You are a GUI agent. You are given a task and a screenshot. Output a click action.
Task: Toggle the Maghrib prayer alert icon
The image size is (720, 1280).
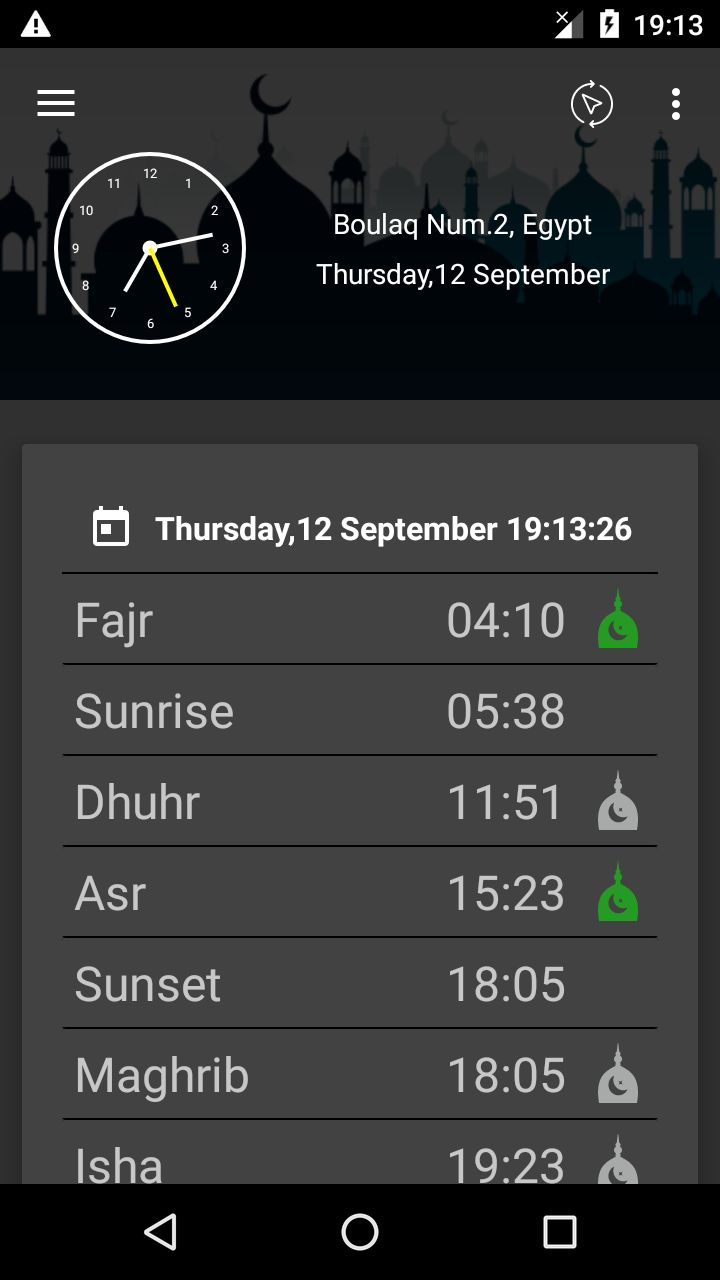pos(618,1075)
